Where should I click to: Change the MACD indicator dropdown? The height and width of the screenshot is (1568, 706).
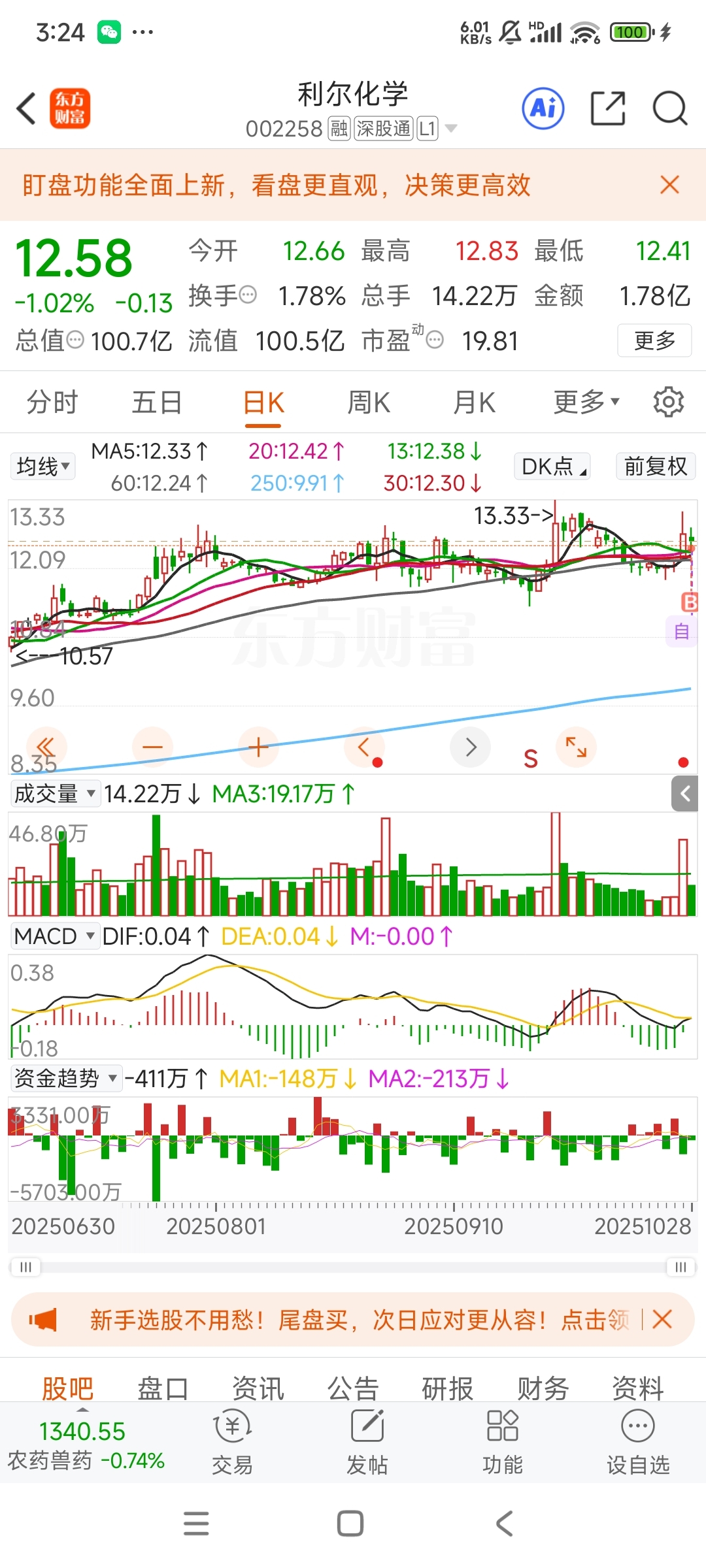coord(55,936)
